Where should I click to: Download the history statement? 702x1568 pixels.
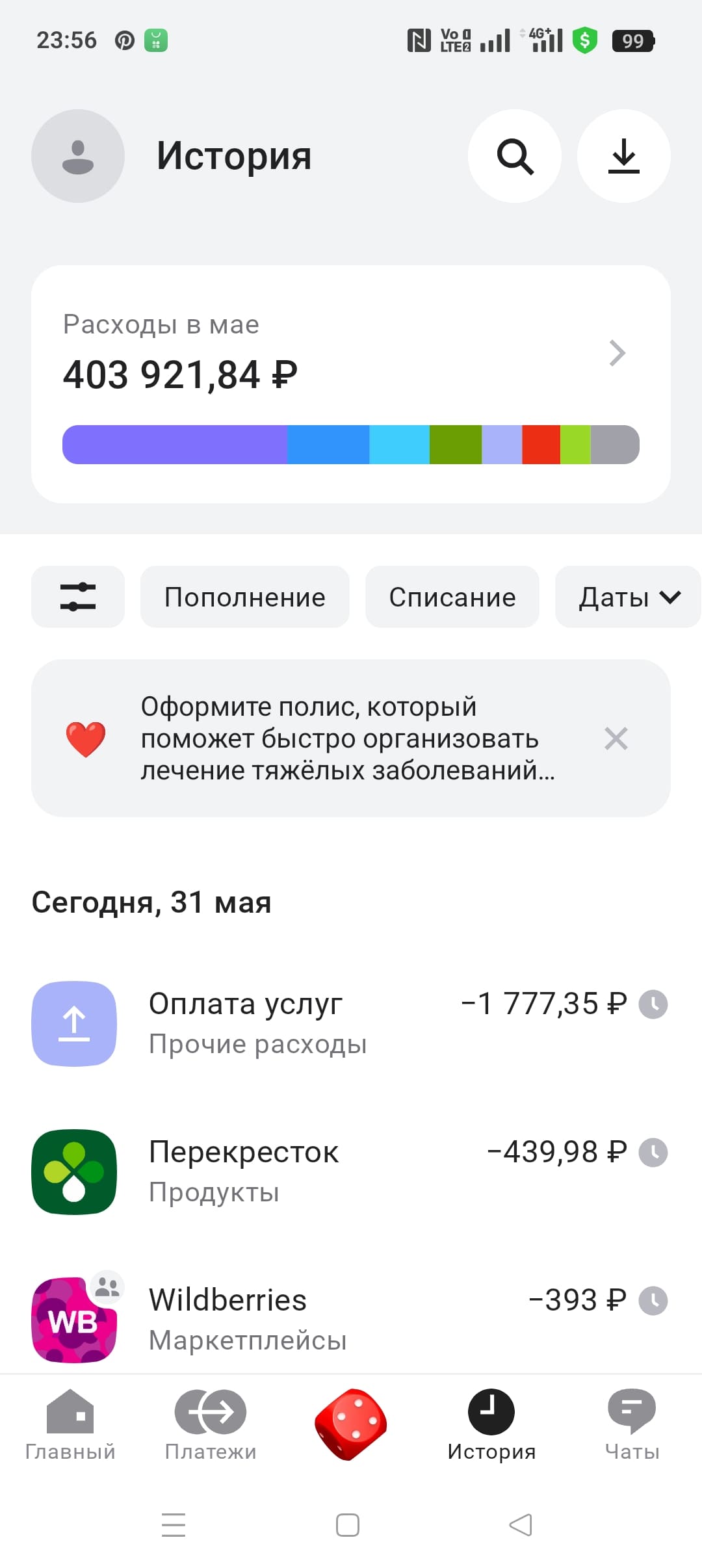[x=624, y=156]
